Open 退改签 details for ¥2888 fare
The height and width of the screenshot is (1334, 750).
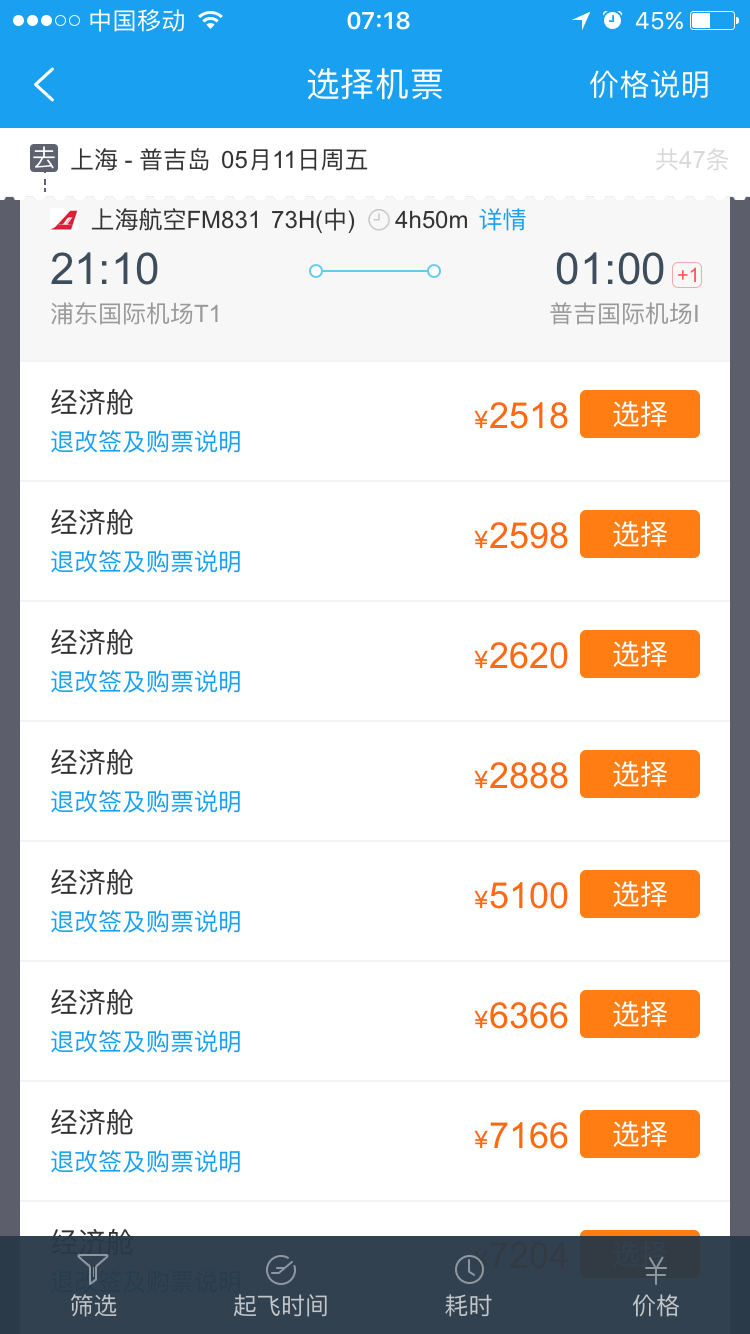146,802
